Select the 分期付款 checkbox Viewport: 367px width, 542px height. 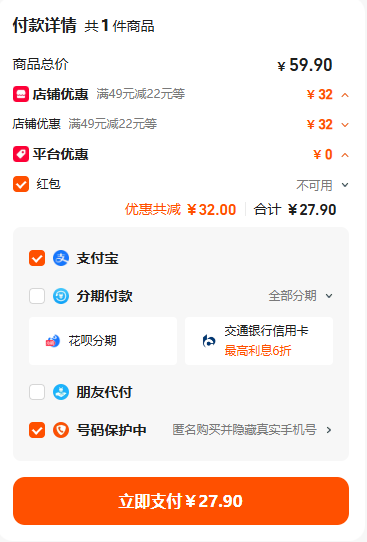click(37, 296)
